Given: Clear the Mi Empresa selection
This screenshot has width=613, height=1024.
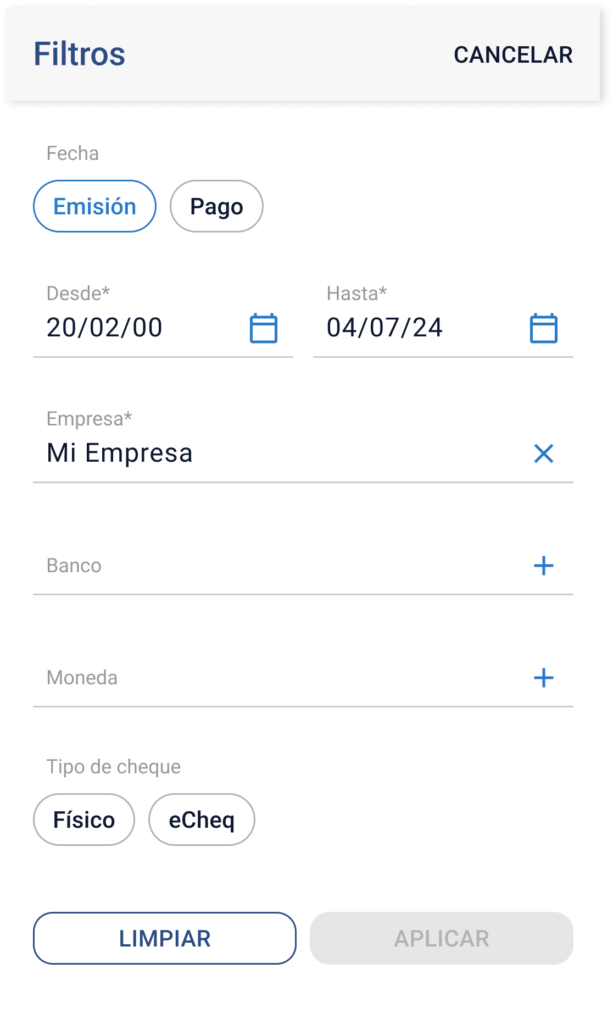Looking at the screenshot, I should pyautogui.click(x=543, y=454).
